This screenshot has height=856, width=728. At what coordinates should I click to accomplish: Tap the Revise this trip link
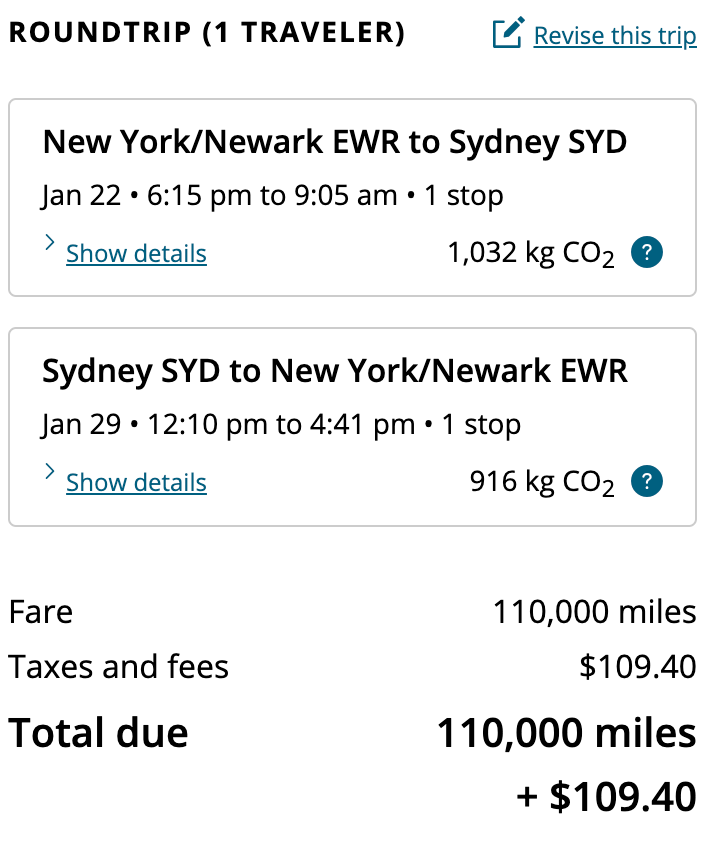(x=614, y=36)
